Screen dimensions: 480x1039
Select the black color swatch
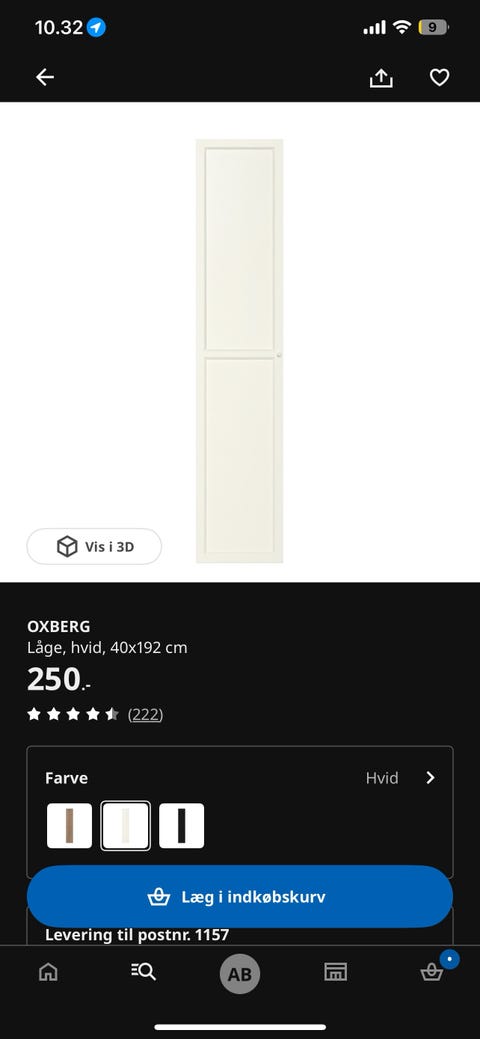[x=182, y=826]
